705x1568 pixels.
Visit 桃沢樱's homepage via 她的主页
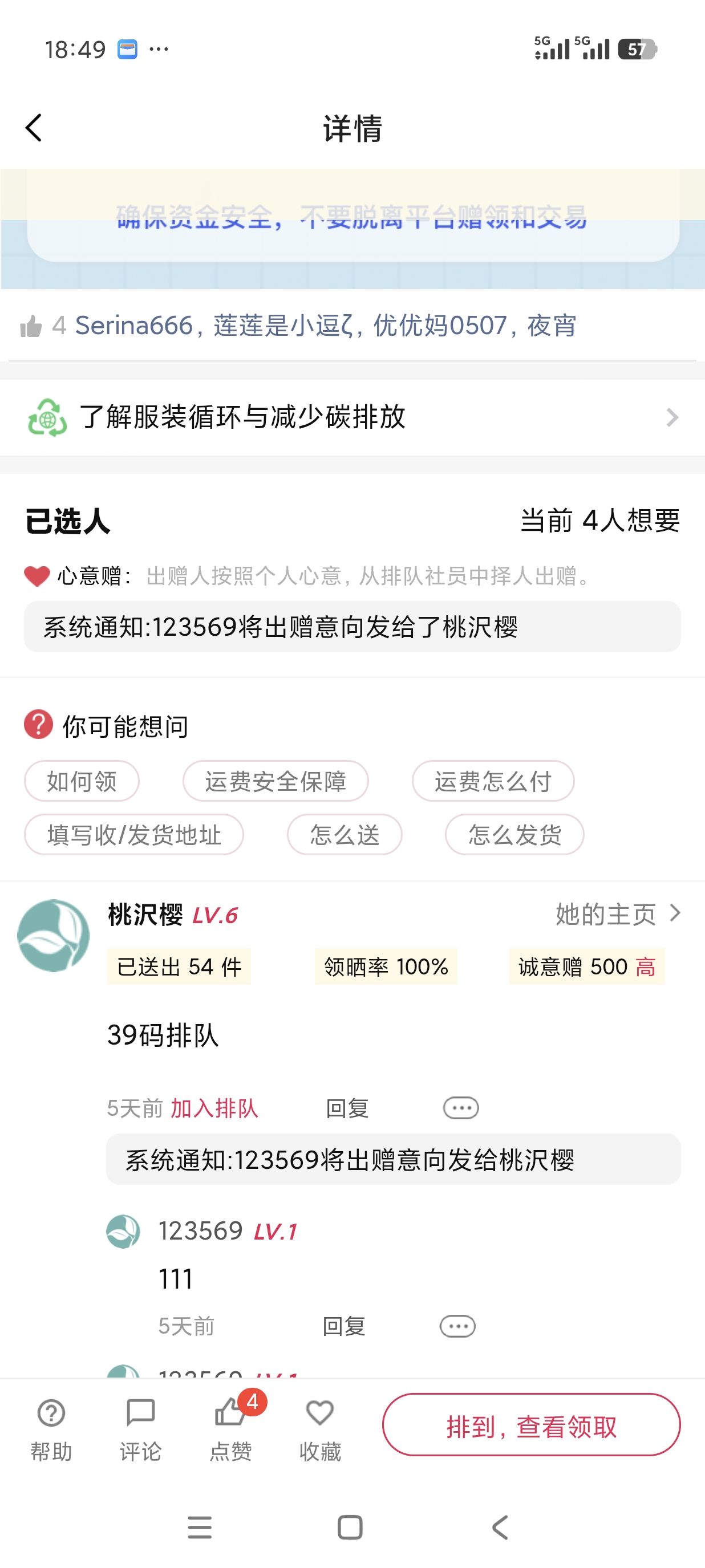point(617,913)
